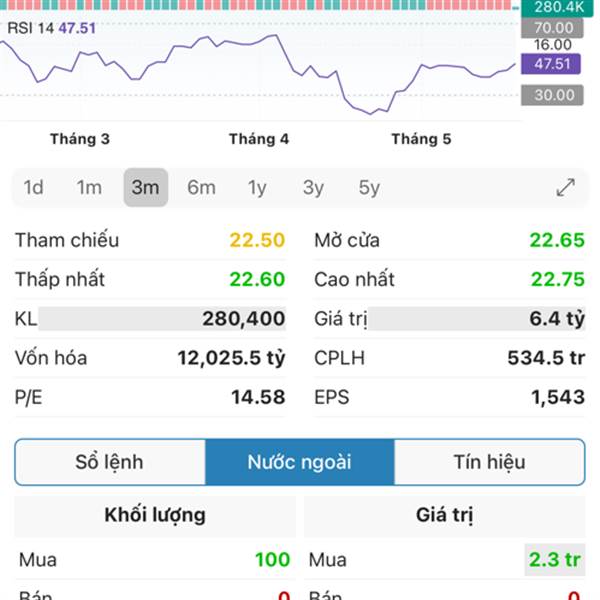Select the 1d chart range

33,187
